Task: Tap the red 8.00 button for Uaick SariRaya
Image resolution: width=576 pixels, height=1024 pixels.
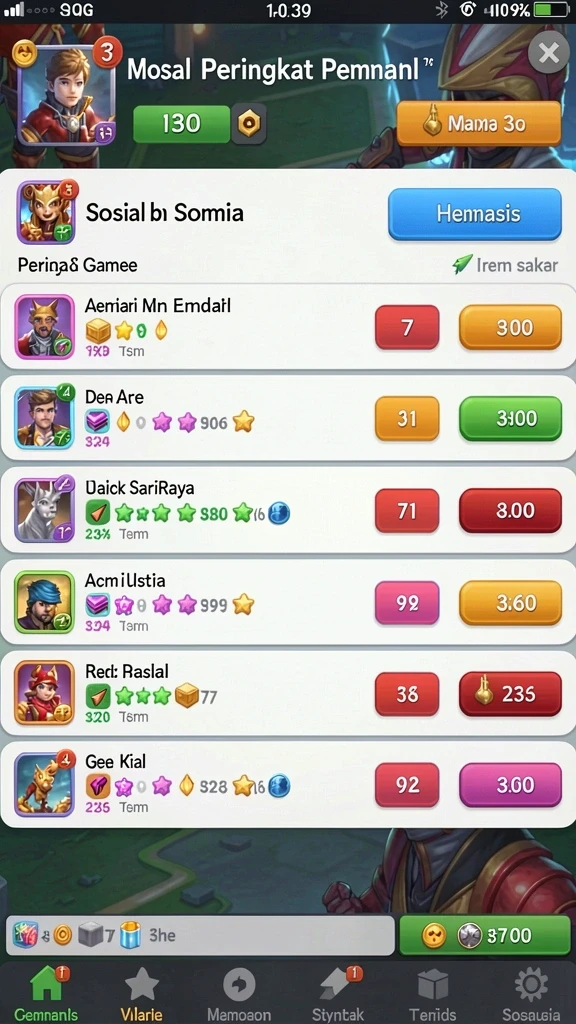Action: 511,510
